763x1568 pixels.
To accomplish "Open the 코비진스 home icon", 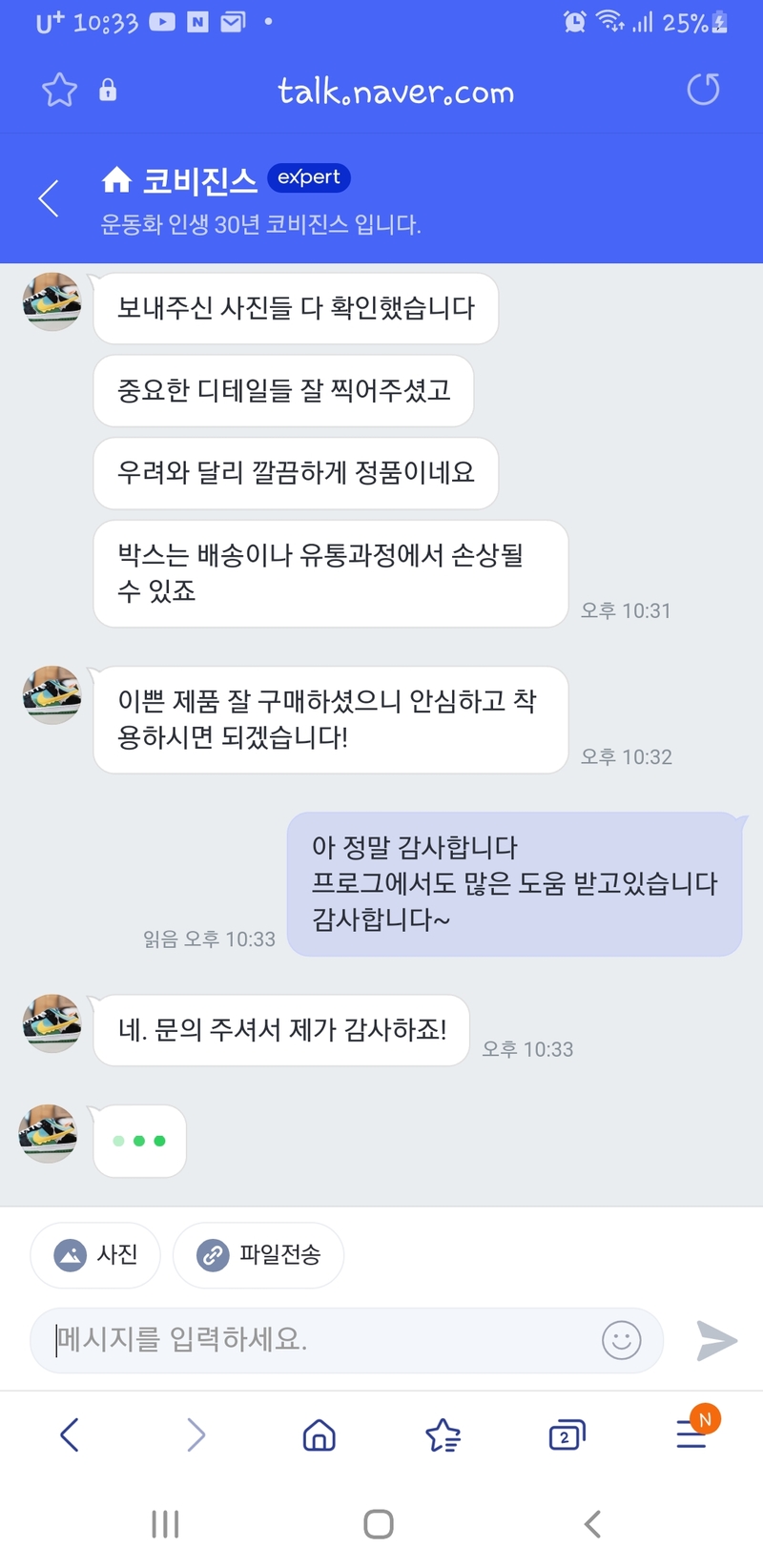I will point(116,178).
